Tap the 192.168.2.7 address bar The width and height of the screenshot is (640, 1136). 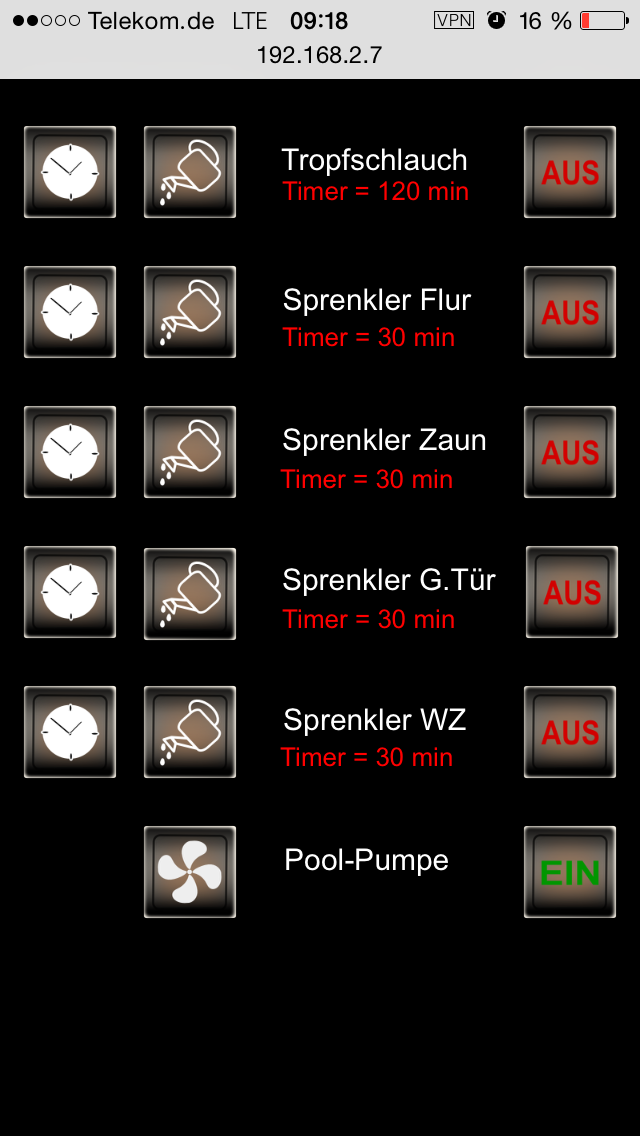point(320,55)
